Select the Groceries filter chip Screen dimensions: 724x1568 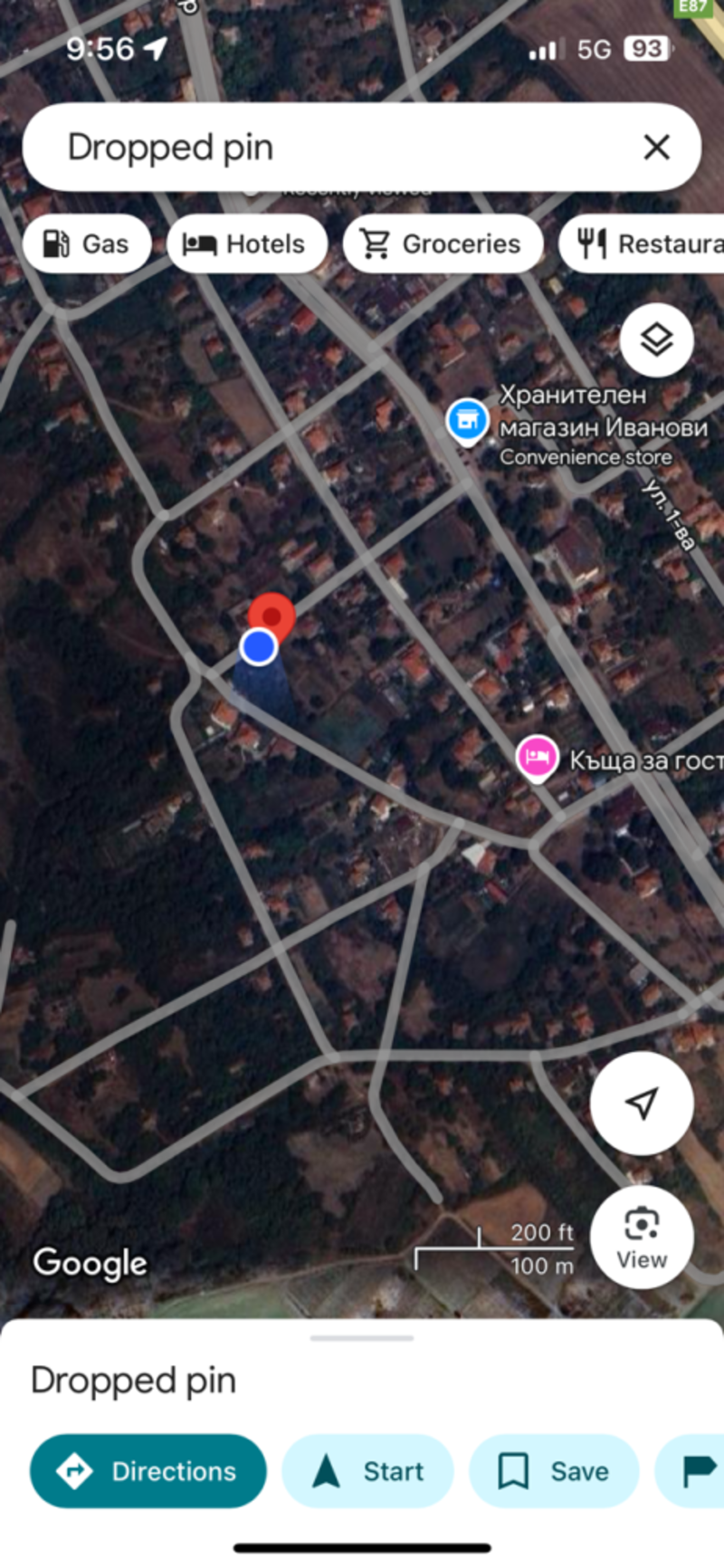(x=443, y=244)
